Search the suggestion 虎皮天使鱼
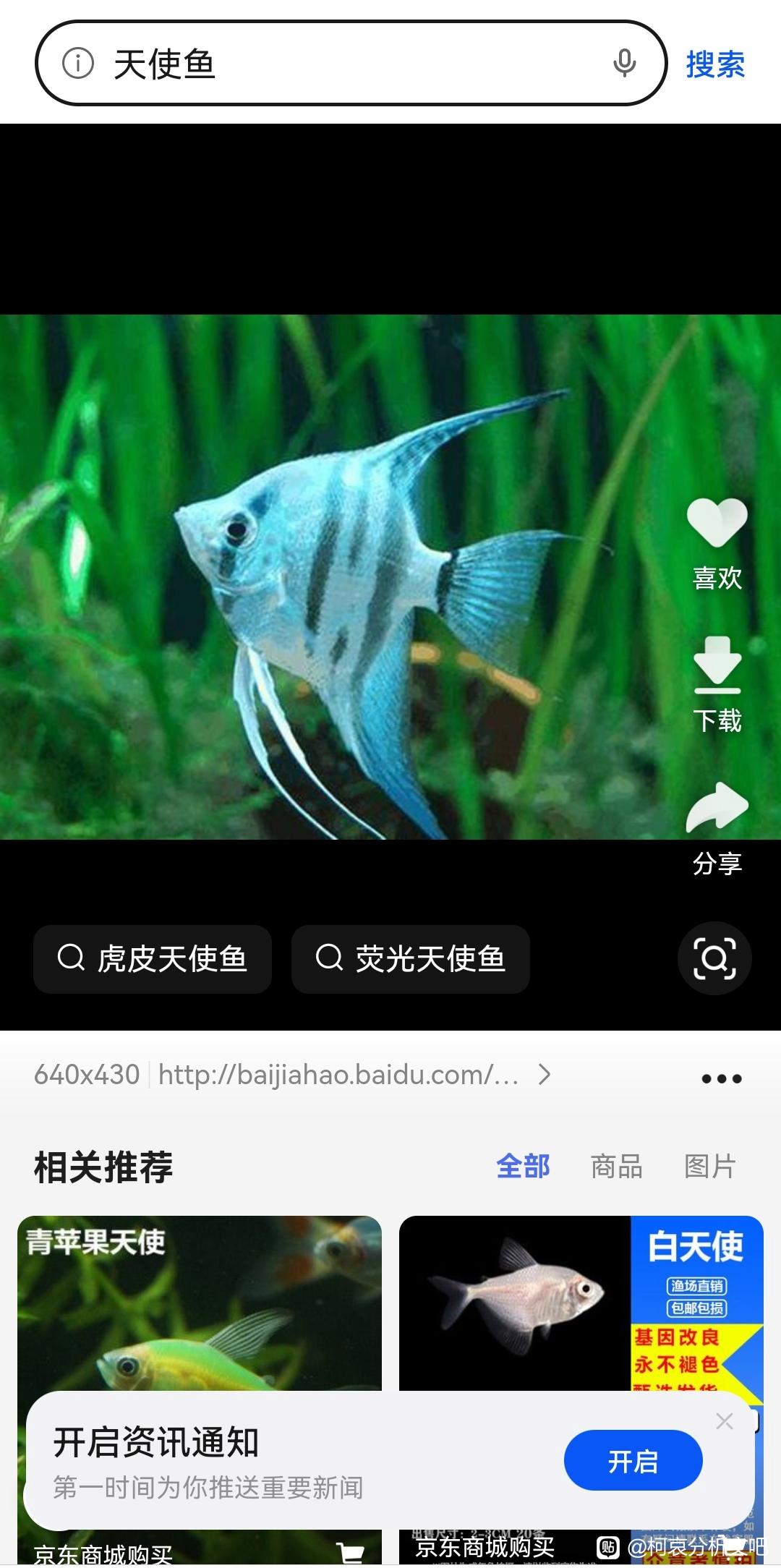 click(153, 959)
